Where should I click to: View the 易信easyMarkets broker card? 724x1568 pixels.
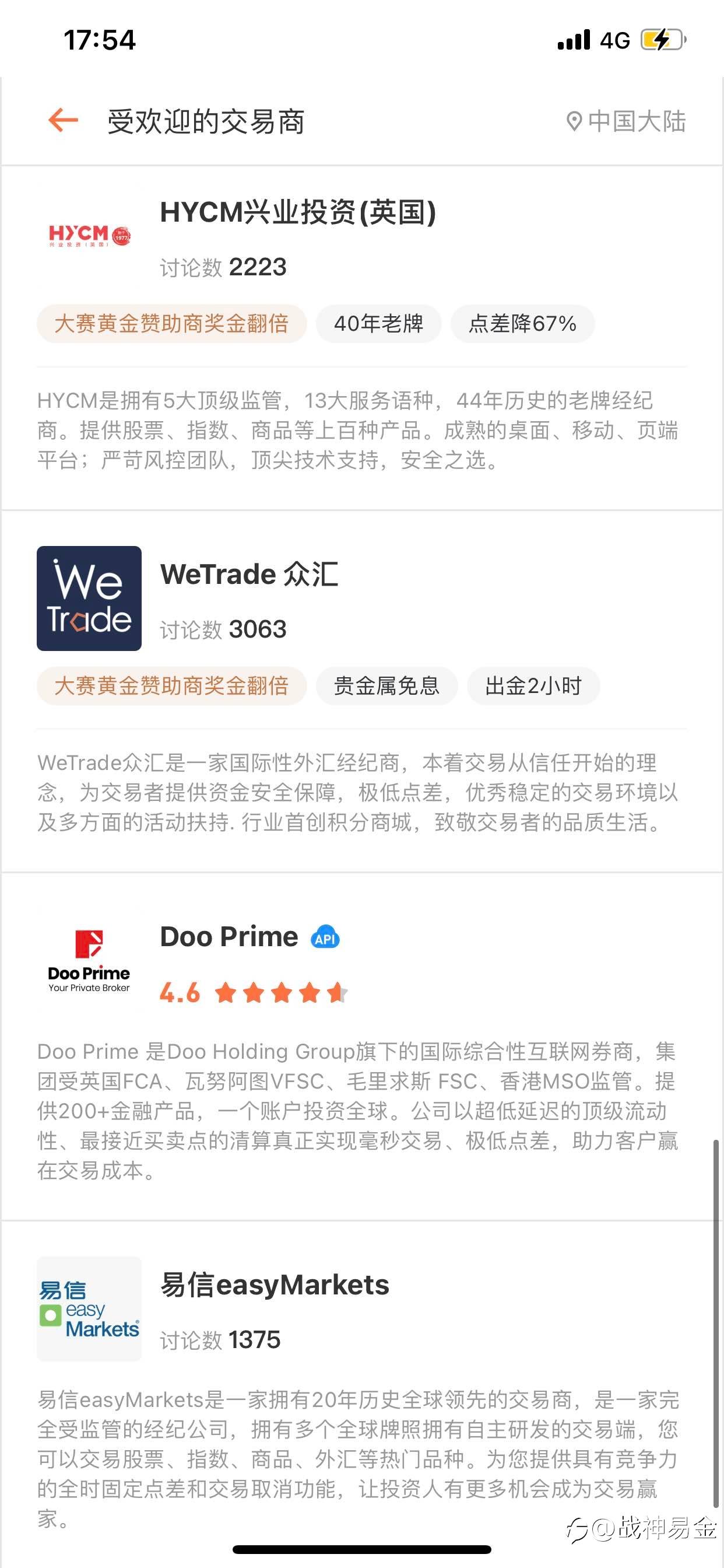click(x=275, y=1285)
